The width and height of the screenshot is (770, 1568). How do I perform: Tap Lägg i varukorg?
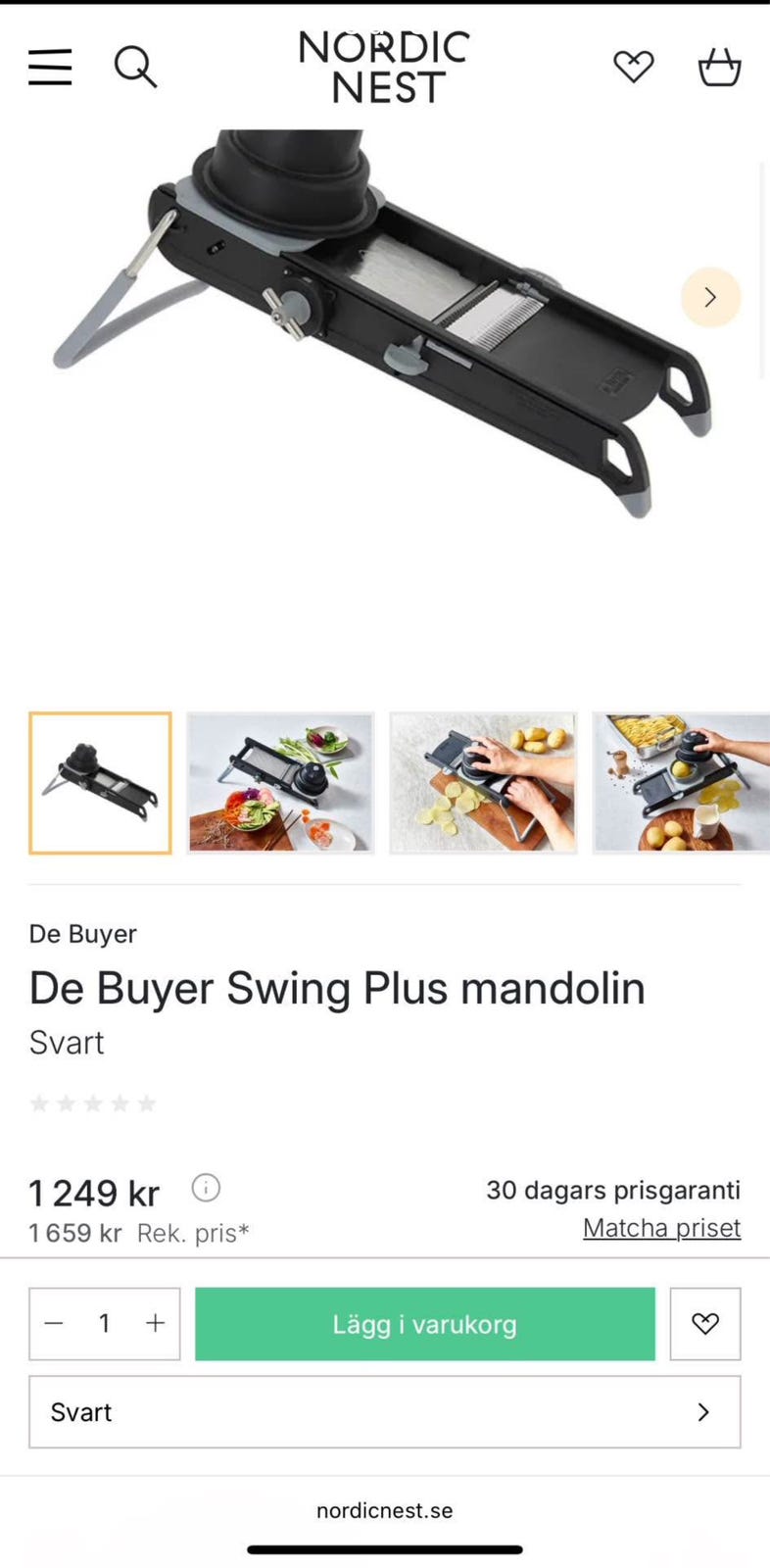click(x=424, y=1324)
